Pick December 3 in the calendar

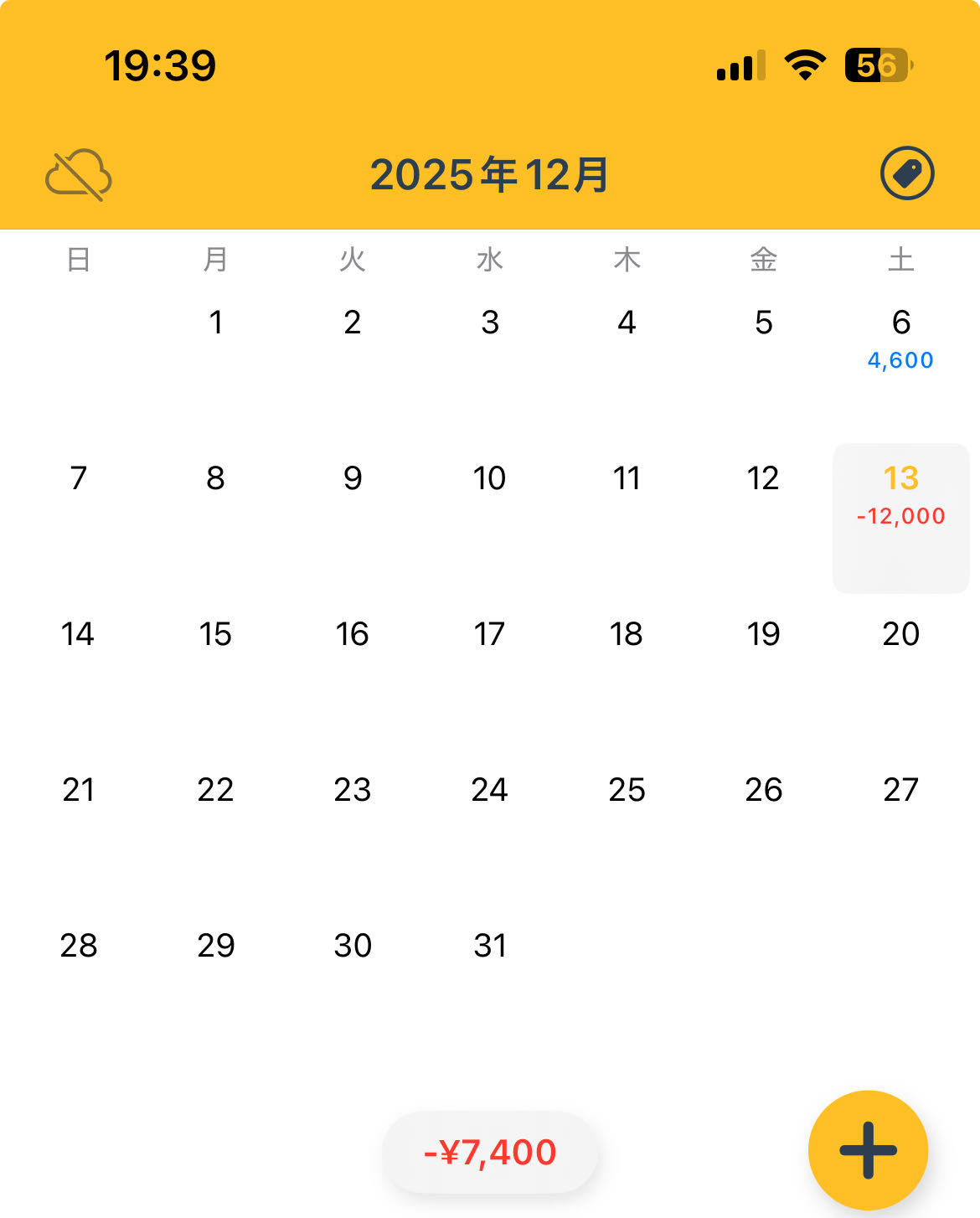(490, 323)
